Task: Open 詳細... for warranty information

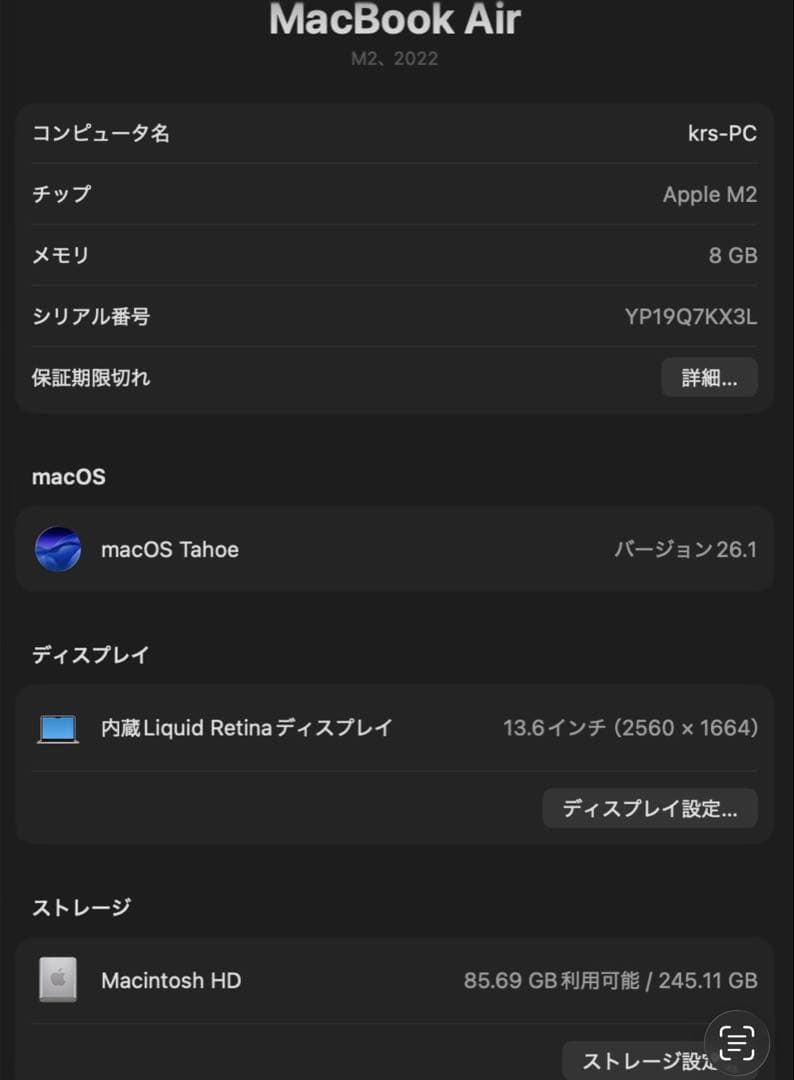Action: tap(709, 377)
